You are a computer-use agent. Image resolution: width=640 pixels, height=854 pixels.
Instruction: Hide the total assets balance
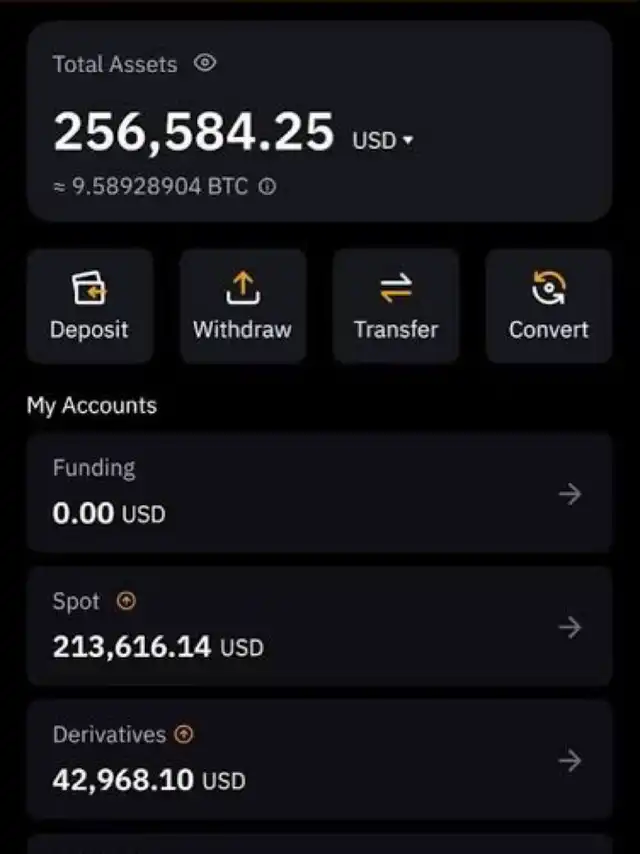coord(205,63)
